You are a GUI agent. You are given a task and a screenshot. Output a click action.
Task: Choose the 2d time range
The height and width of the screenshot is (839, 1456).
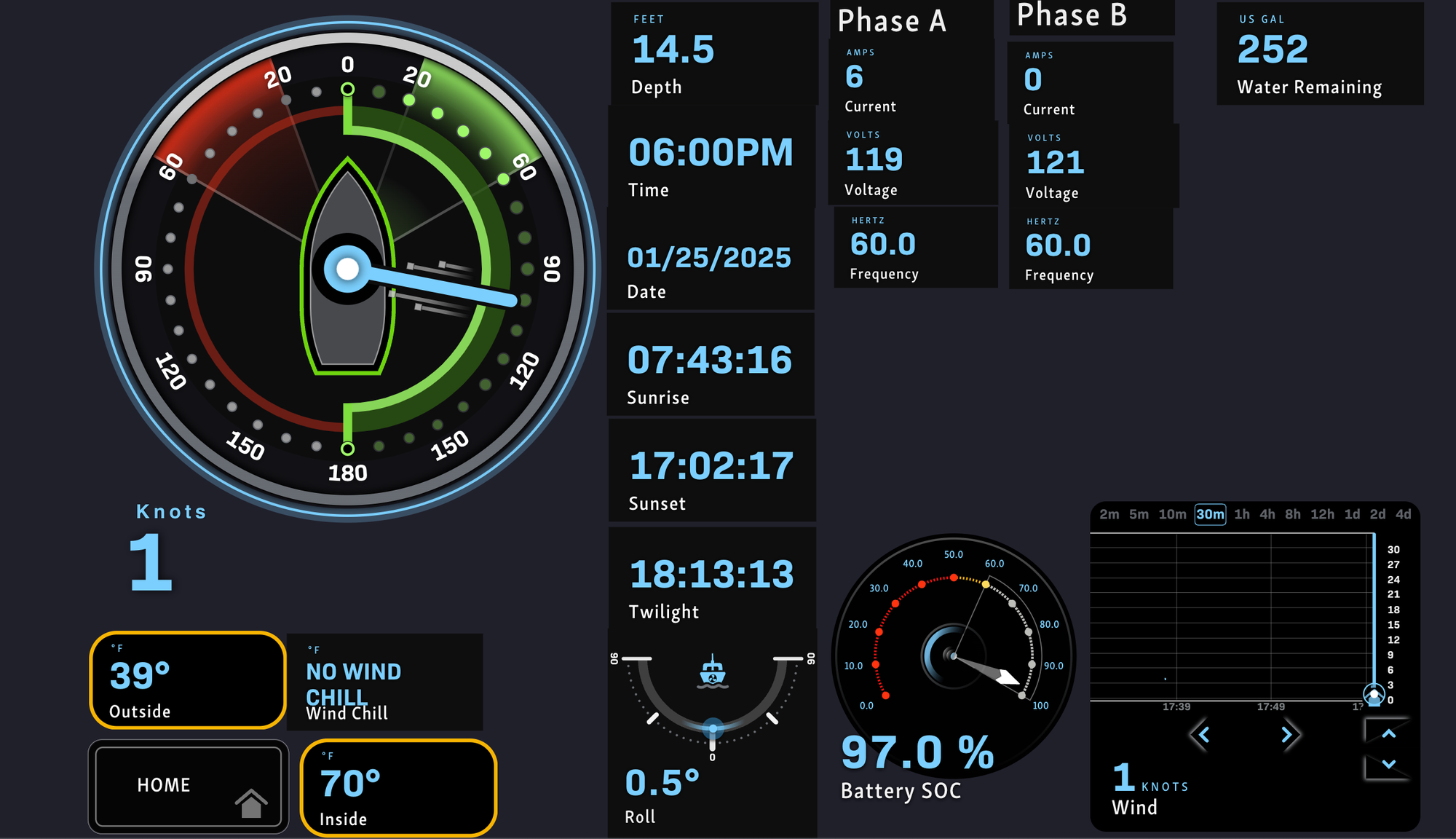[x=1377, y=514]
